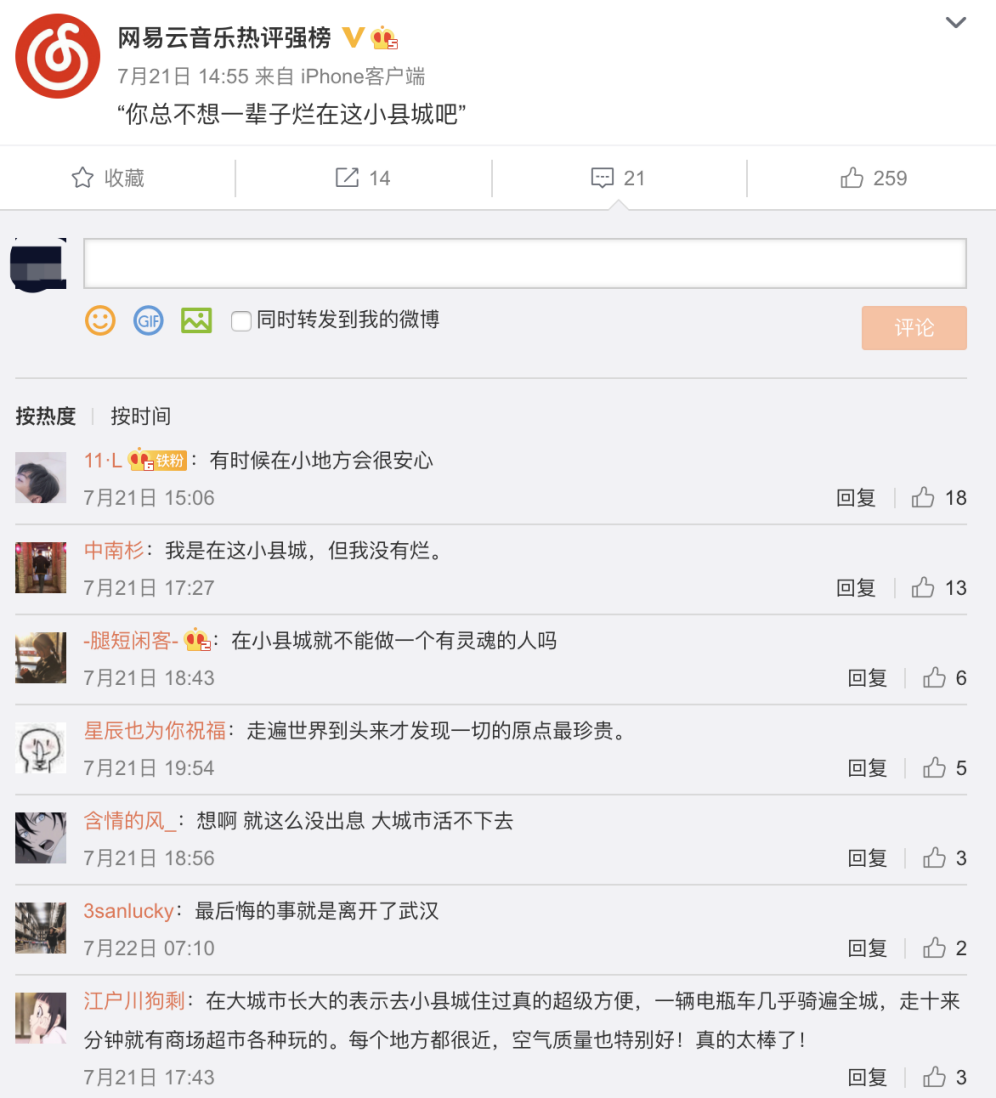This screenshot has height=1098, width=996.
Task: Open 网易云音乐热评强榜 profile
Action: click(224, 39)
